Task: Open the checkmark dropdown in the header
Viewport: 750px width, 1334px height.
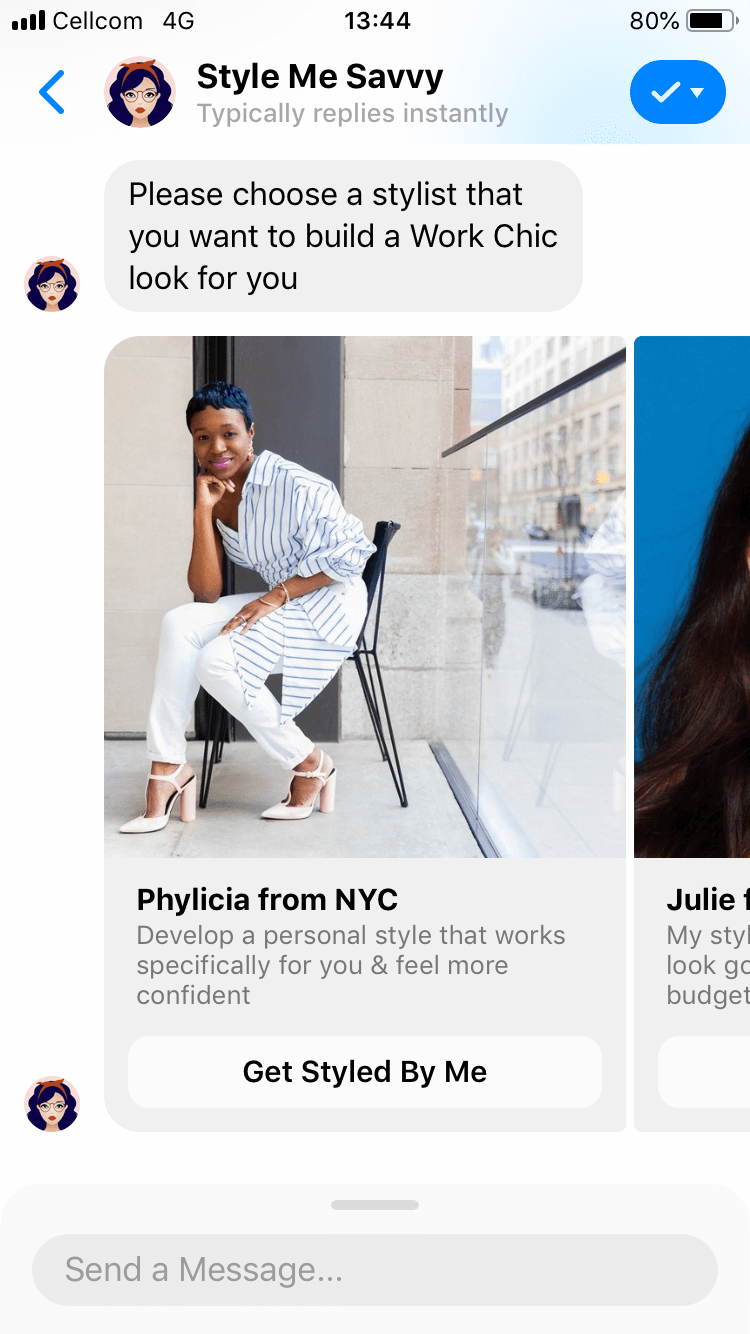Action: coord(677,93)
